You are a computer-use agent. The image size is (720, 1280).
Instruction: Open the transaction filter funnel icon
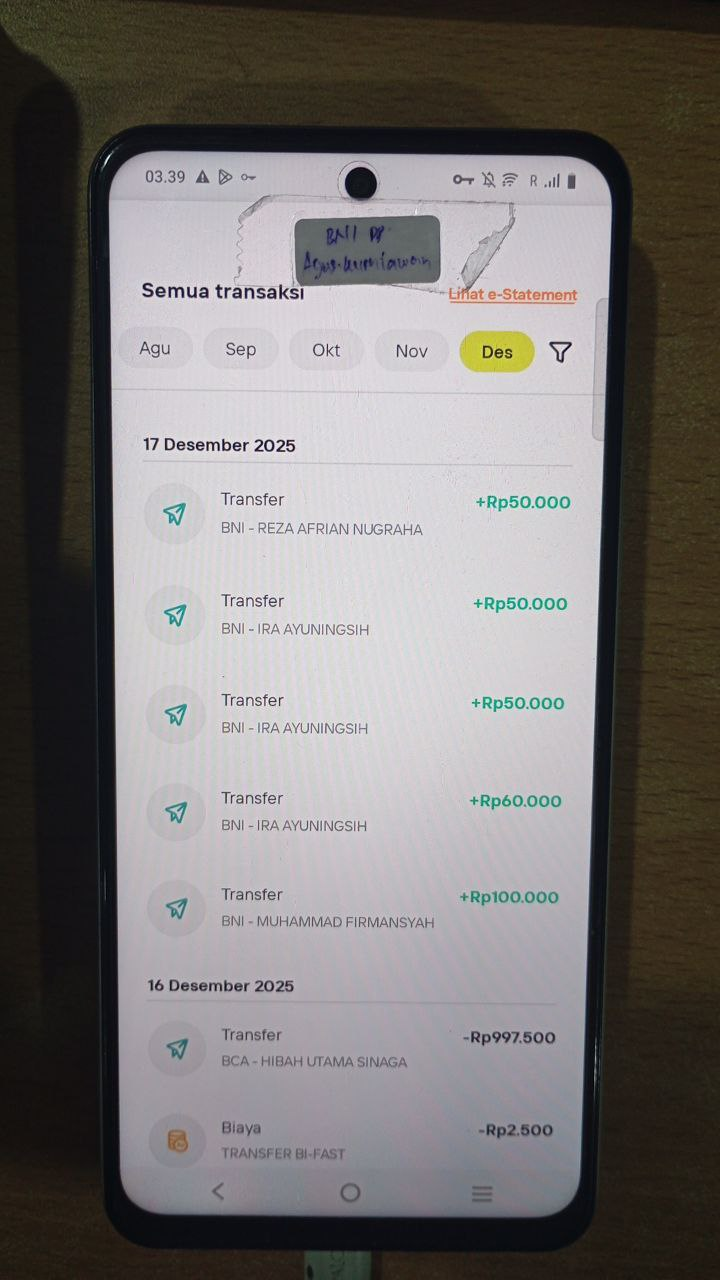click(560, 352)
